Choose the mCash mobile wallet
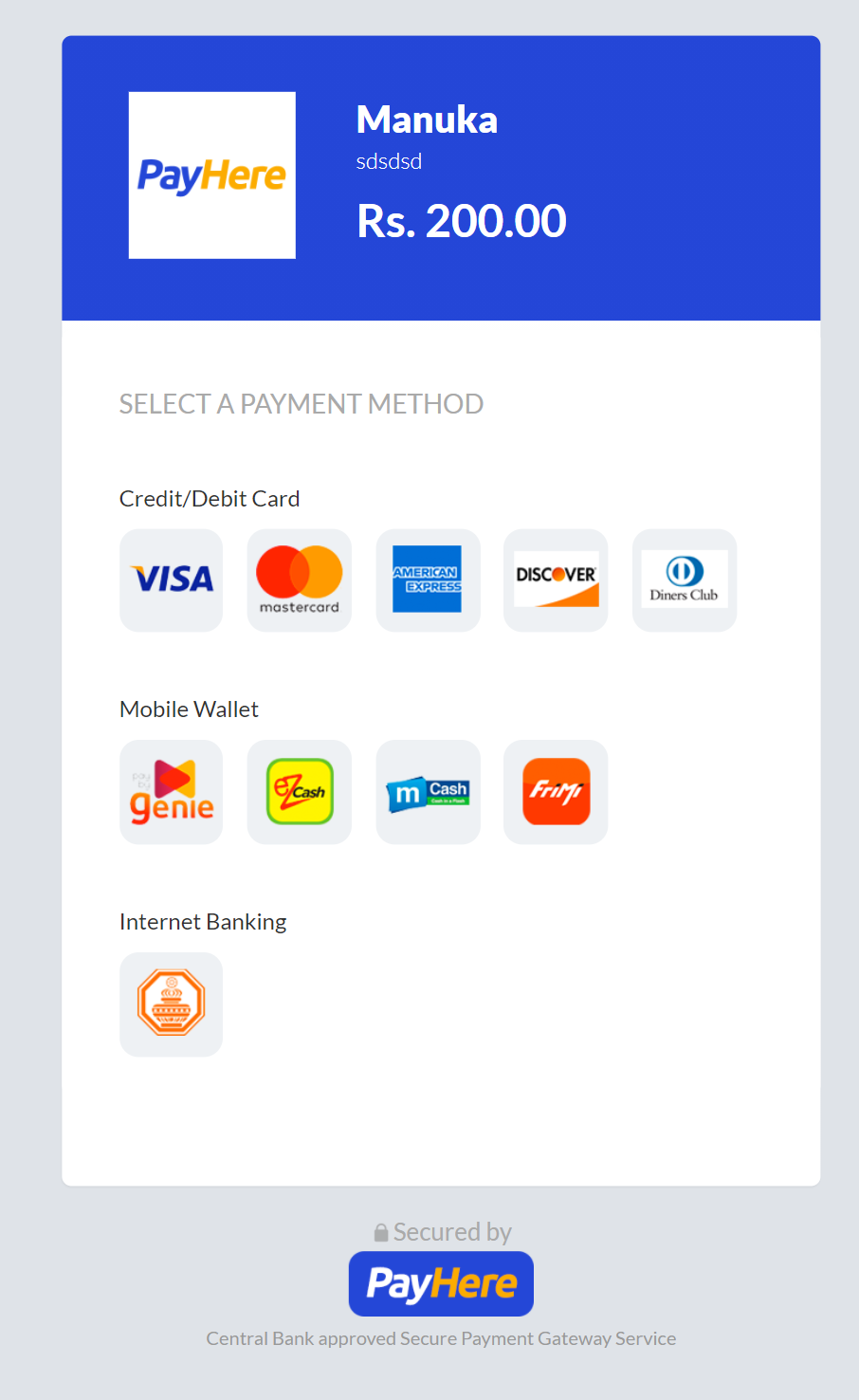 tap(428, 792)
